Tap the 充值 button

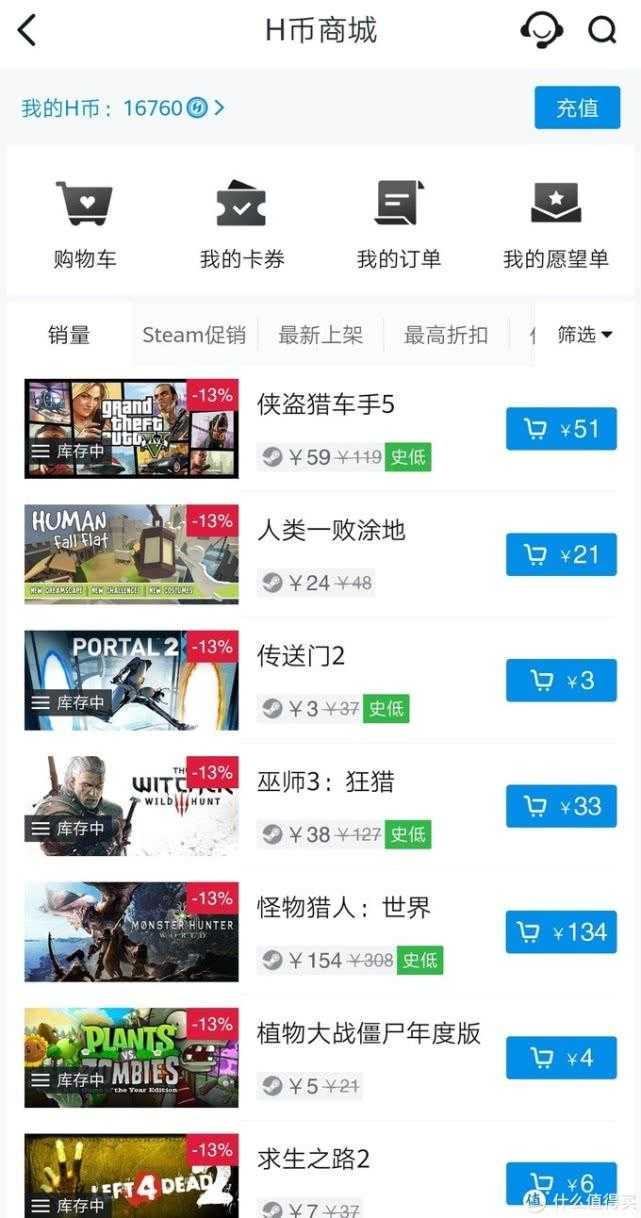(x=577, y=108)
